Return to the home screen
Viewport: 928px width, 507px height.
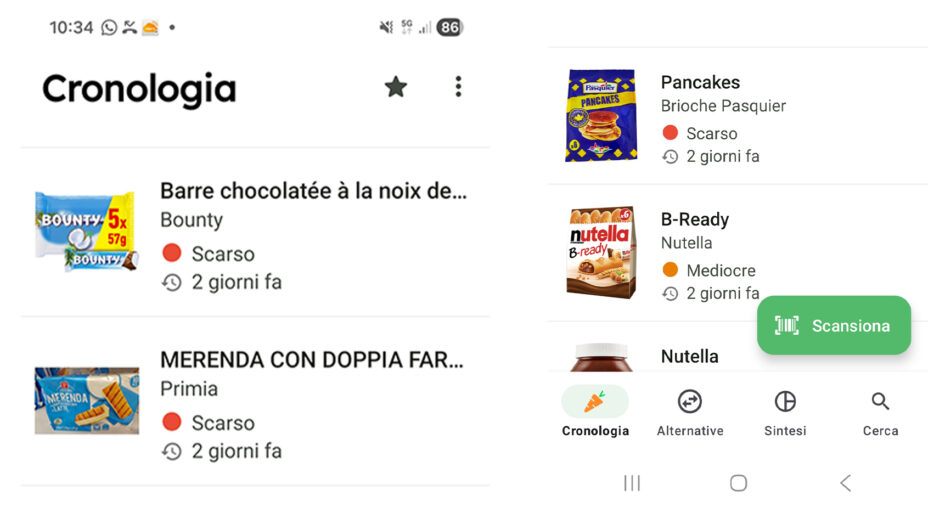pyautogui.click(x=738, y=483)
